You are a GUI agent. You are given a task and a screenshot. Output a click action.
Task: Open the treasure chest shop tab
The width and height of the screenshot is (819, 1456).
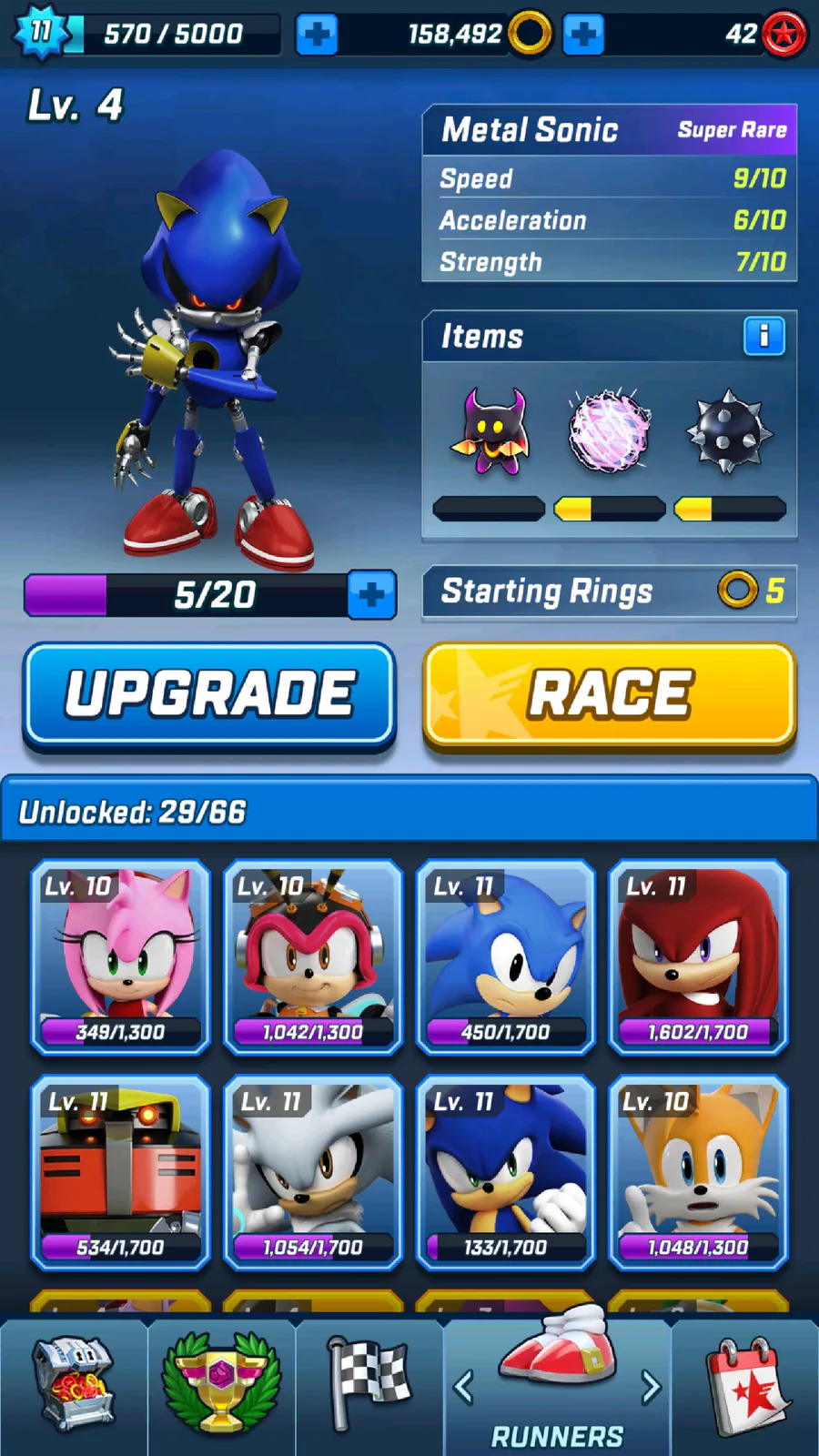73,1383
